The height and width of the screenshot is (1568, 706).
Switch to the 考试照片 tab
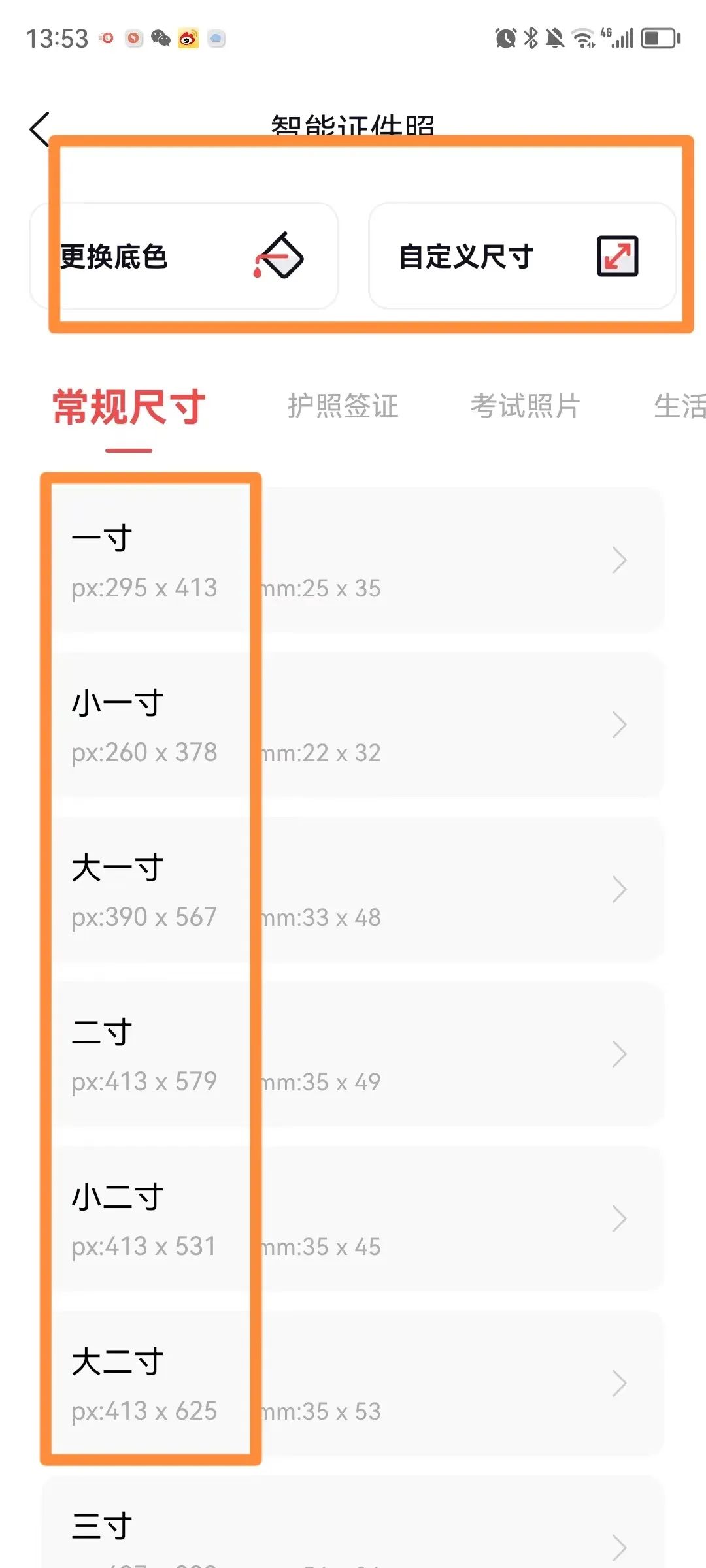pos(525,406)
